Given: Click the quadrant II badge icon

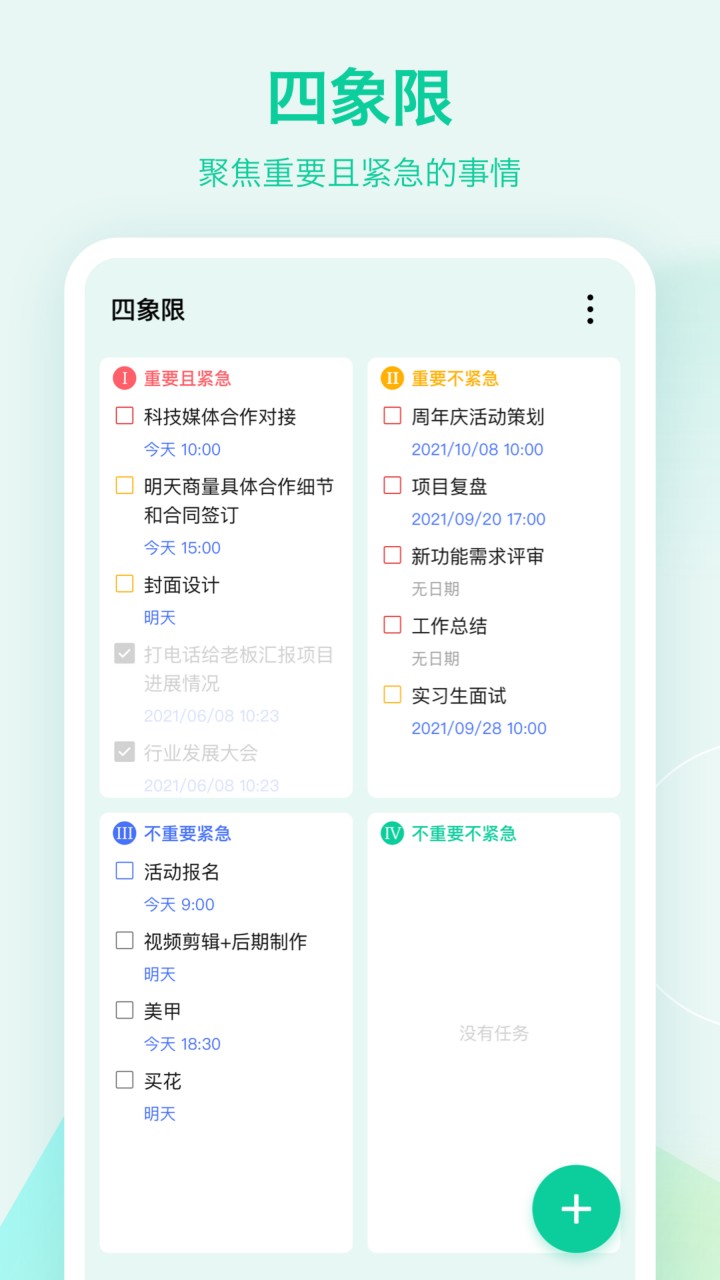Looking at the screenshot, I should [x=392, y=377].
